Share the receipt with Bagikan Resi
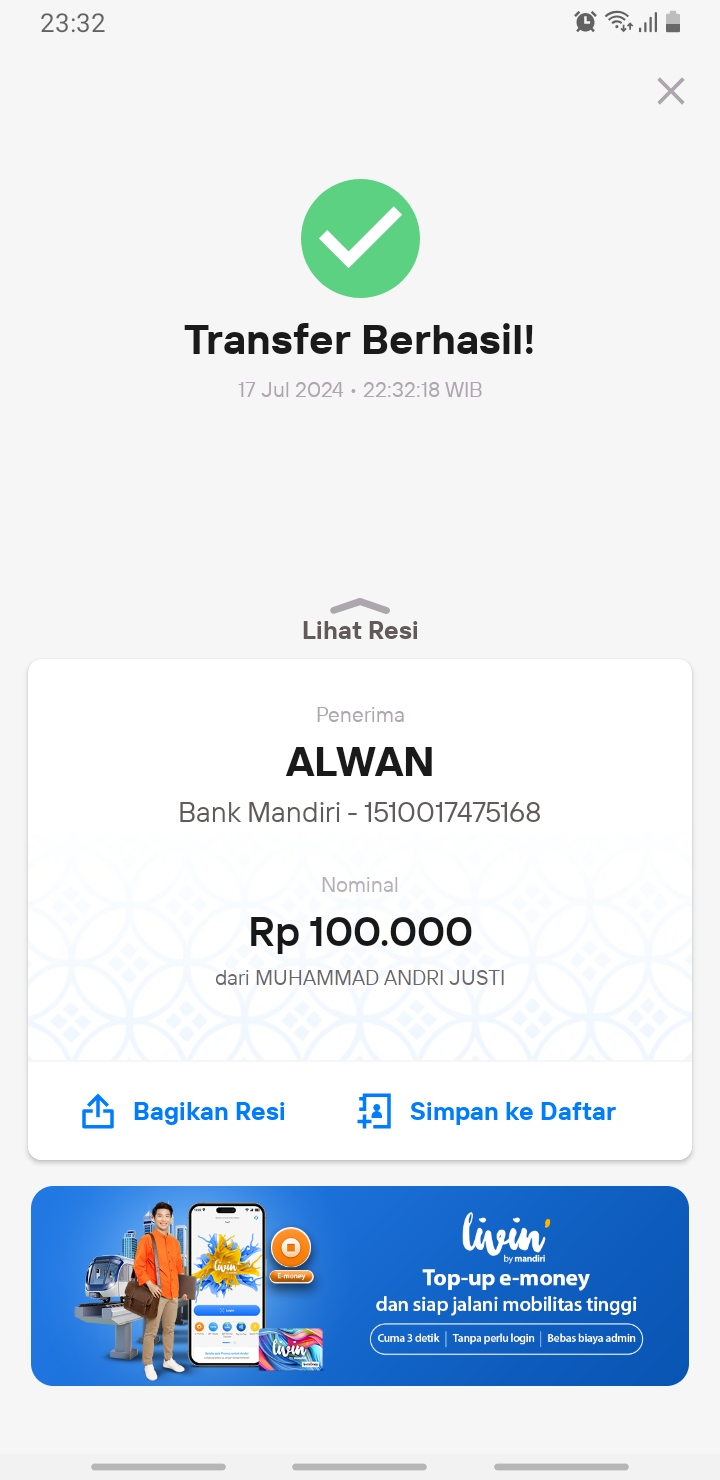The image size is (720, 1480). (x=183, y=1111)
